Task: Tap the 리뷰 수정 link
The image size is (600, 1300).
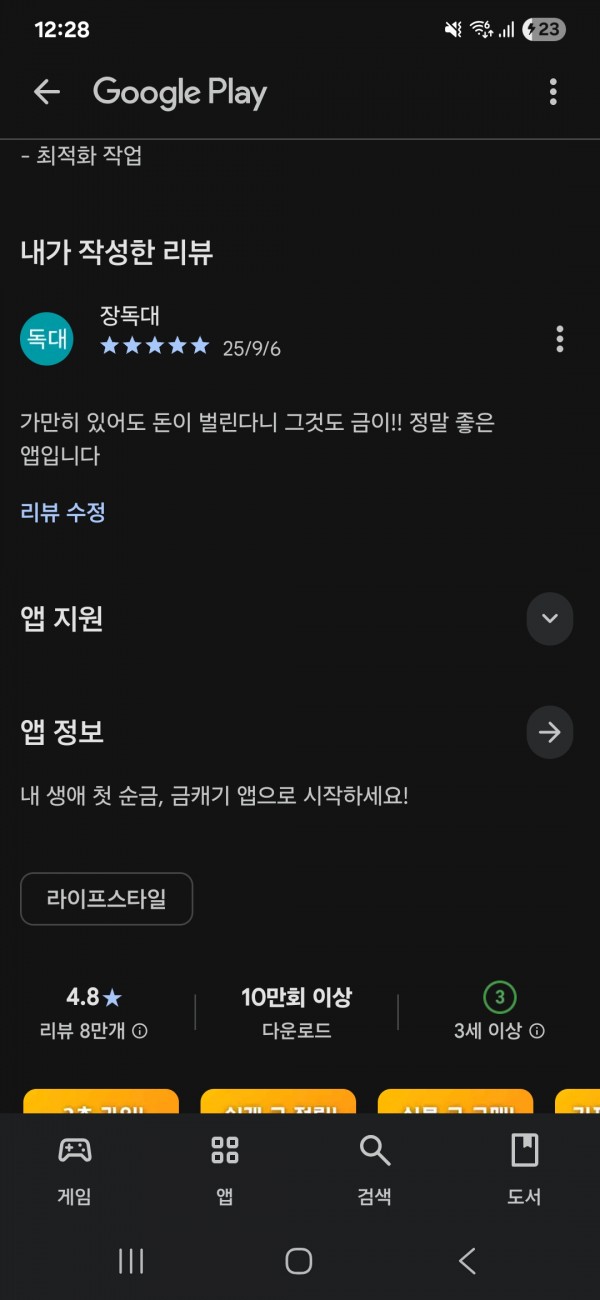Action: tap(63, 512)
